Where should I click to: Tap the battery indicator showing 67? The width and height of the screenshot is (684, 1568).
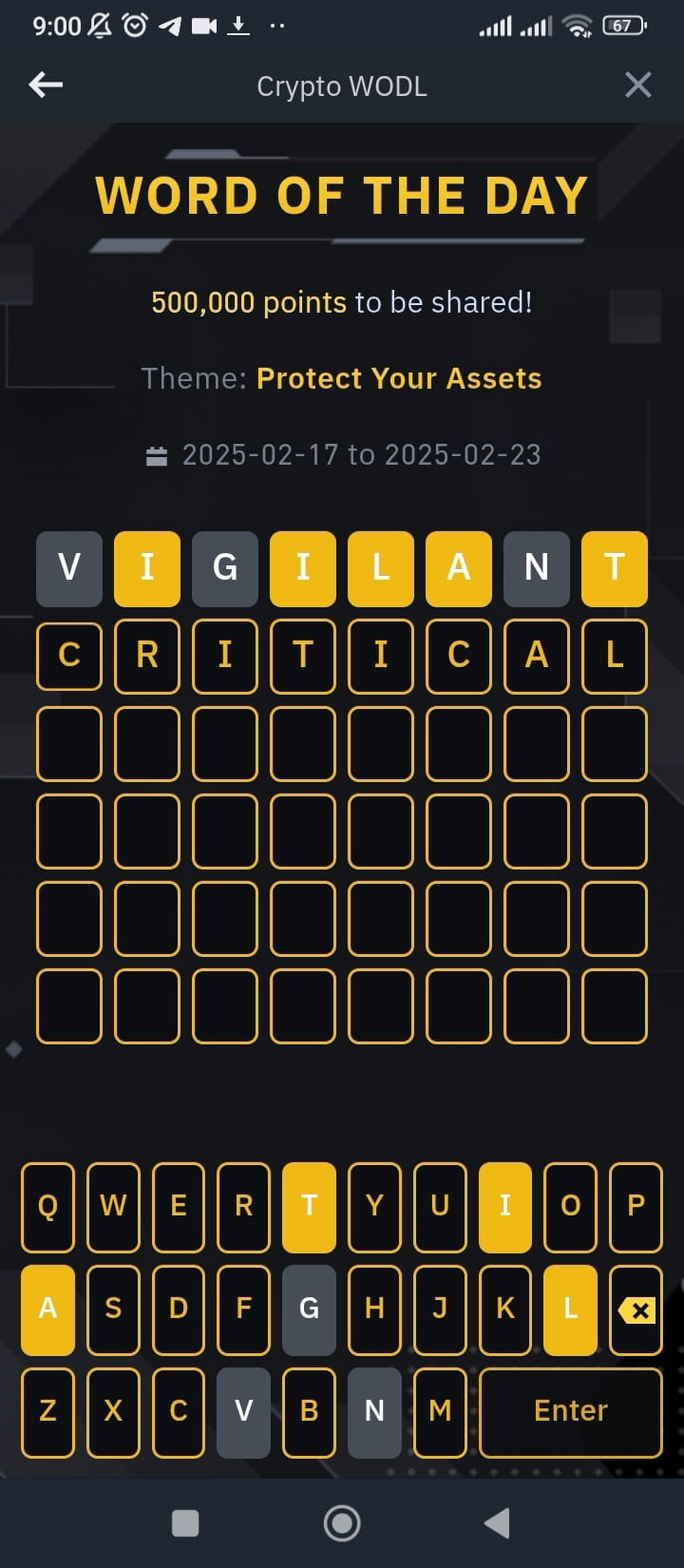pos(624,26)
